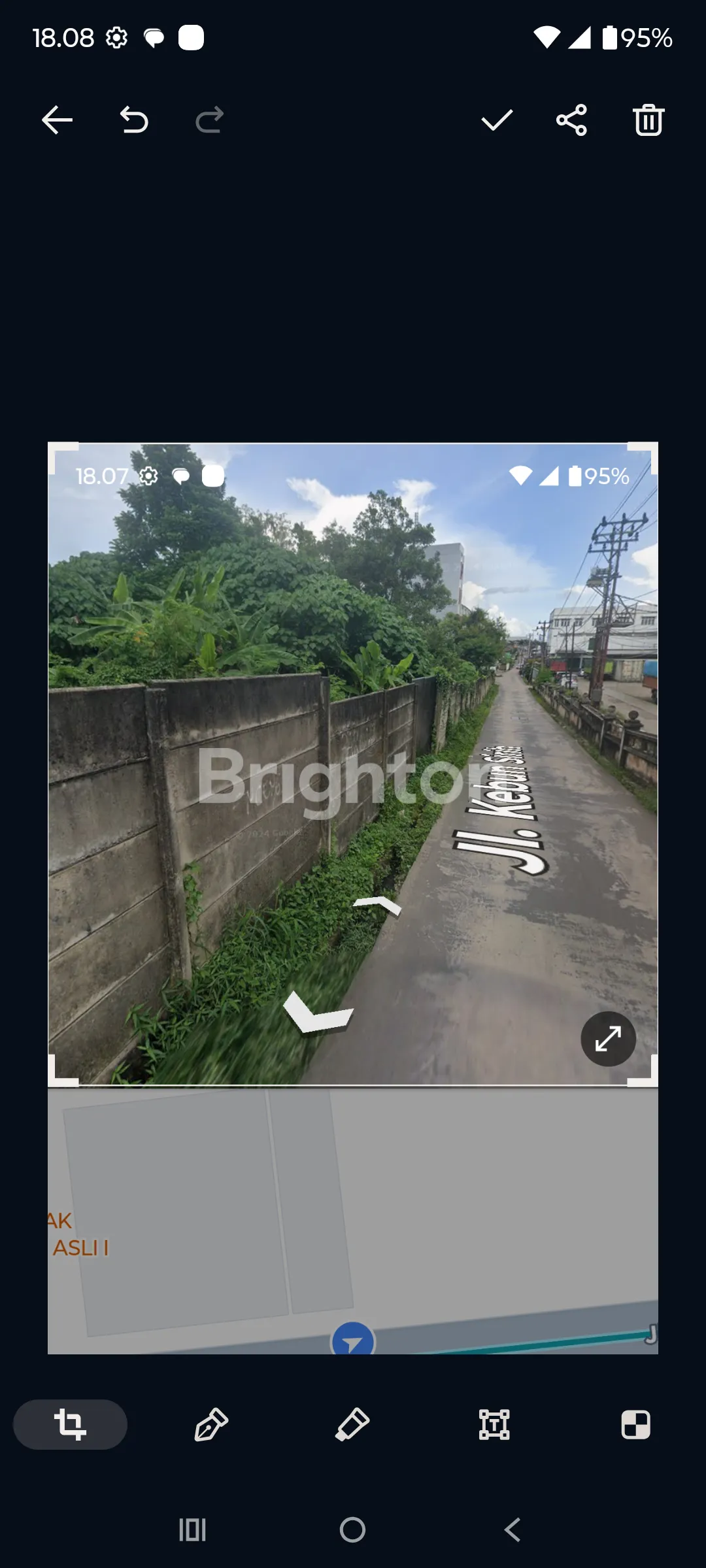
Task: Delete this screenshot
Action: point(648,120)
